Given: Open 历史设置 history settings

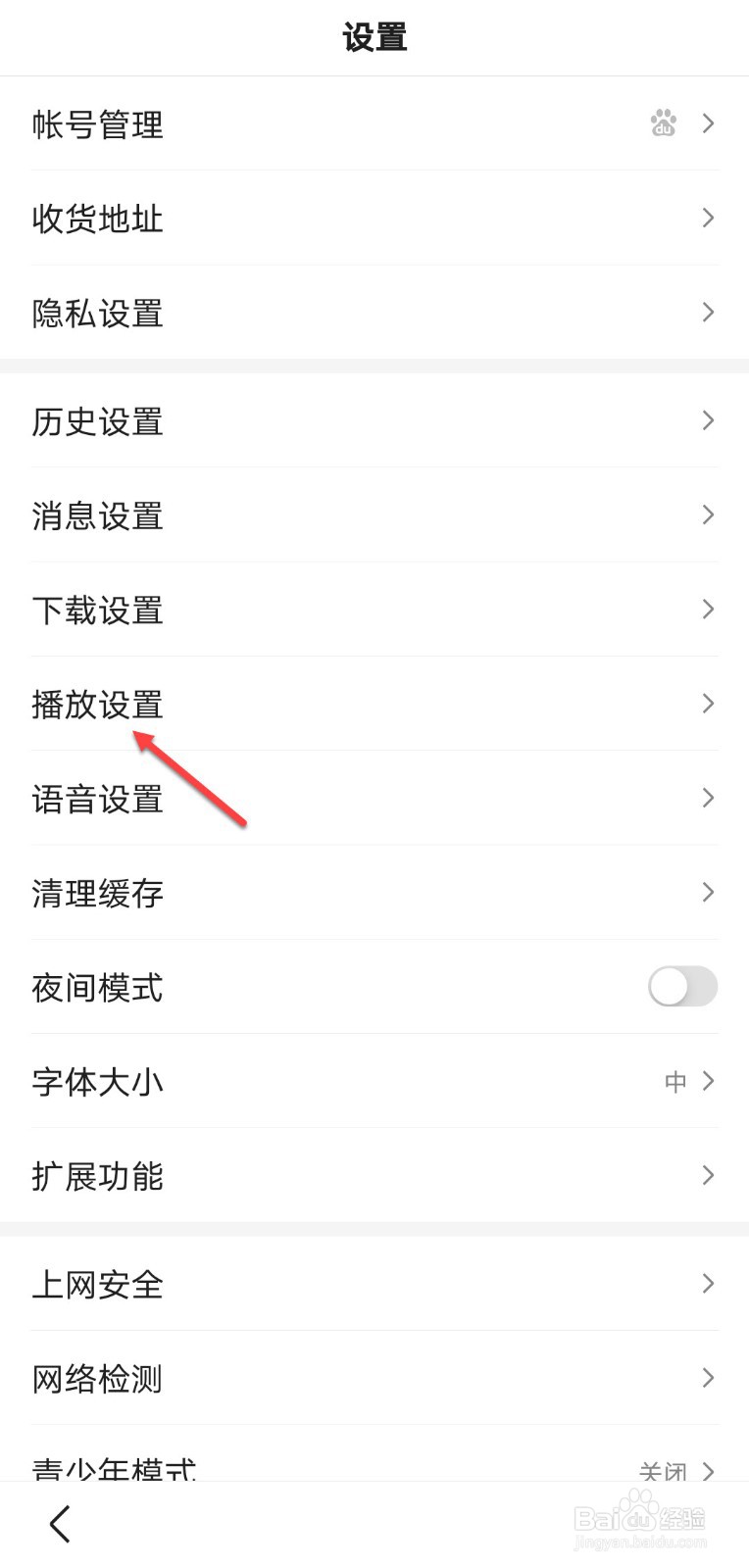Looking at the screenshot, I should [x=97, y=422].
